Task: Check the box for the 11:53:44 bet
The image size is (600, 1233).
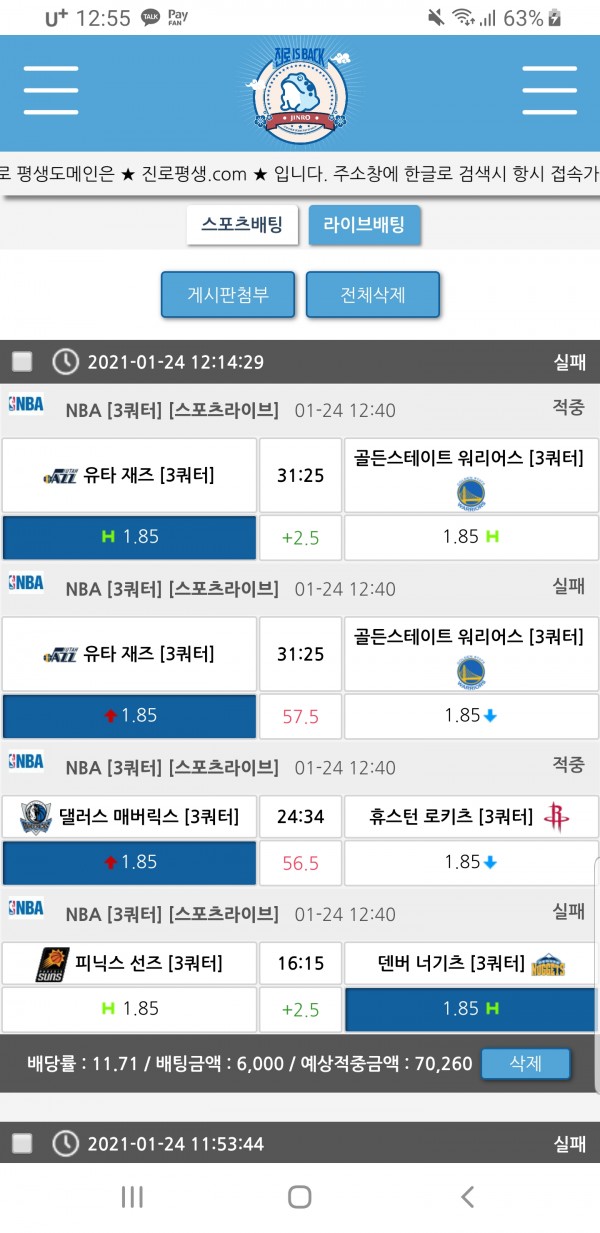Action: pyautogui.click(x=22, y=1143)
